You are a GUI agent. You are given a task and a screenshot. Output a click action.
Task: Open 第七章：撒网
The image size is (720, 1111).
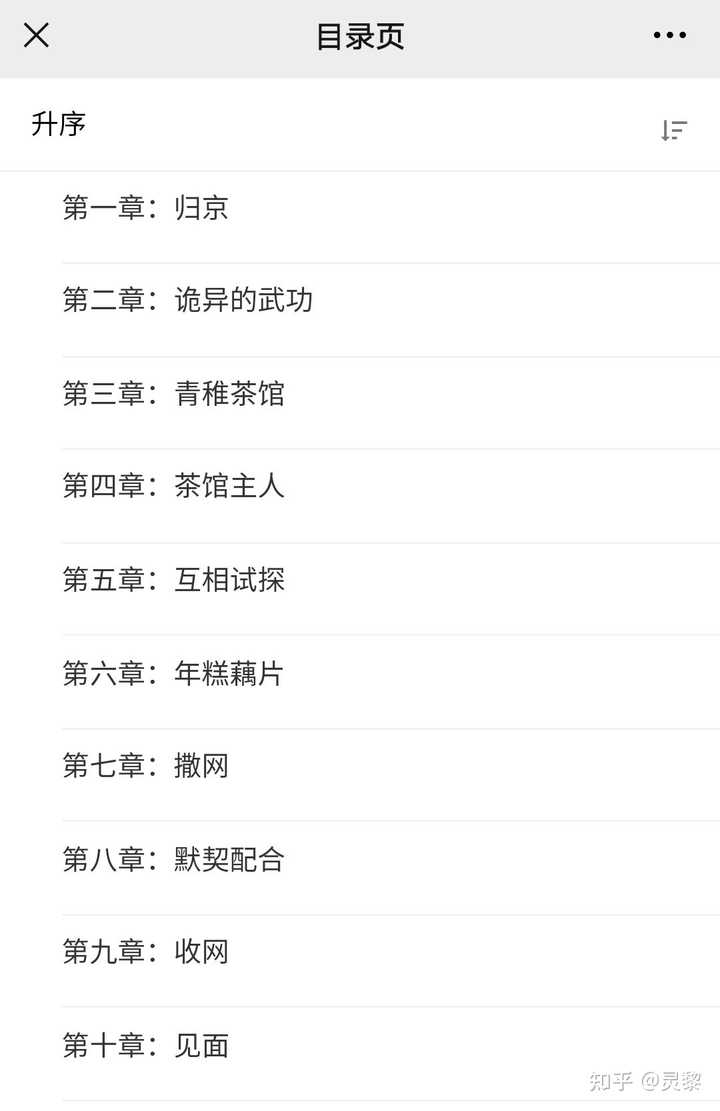[x=146, y=766]
